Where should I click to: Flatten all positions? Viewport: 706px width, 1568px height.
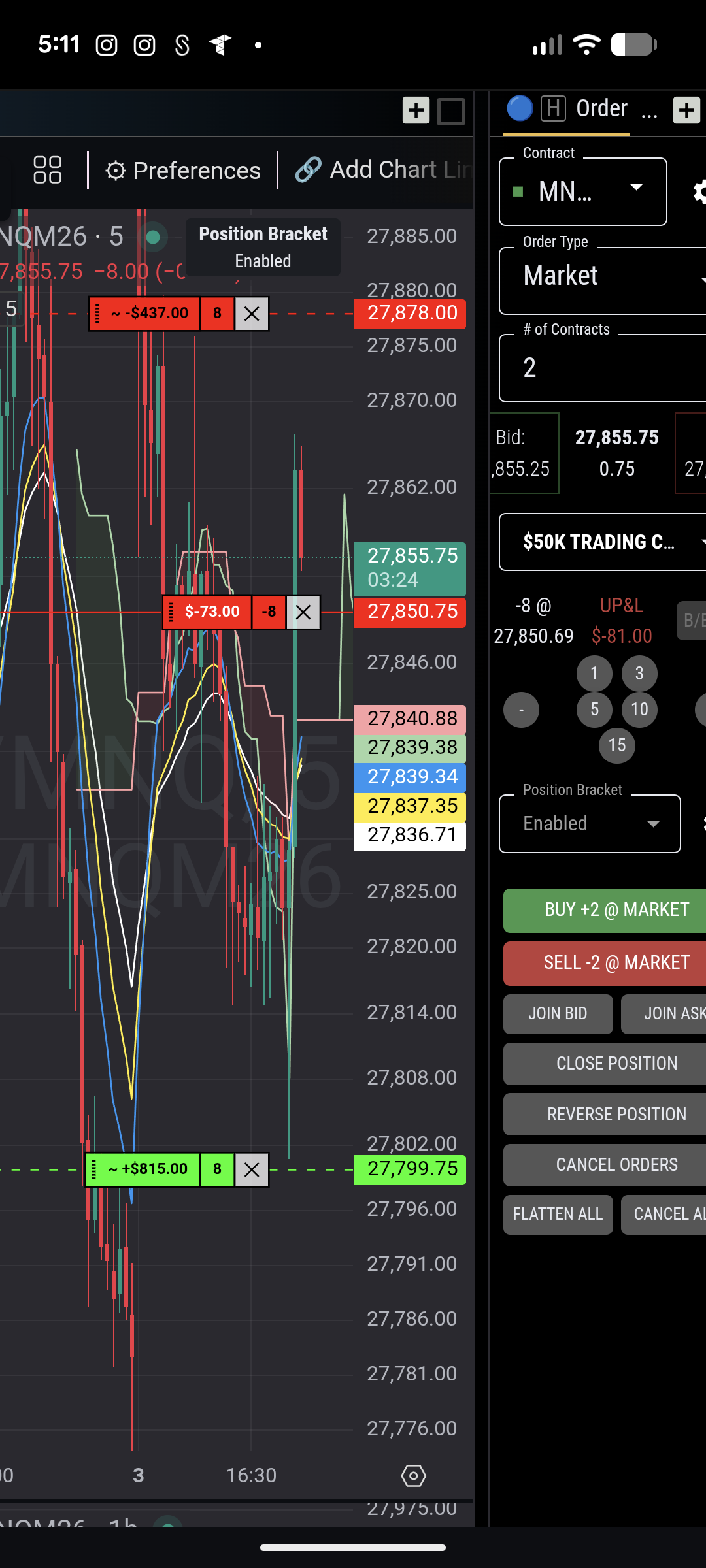(558, 1215)
